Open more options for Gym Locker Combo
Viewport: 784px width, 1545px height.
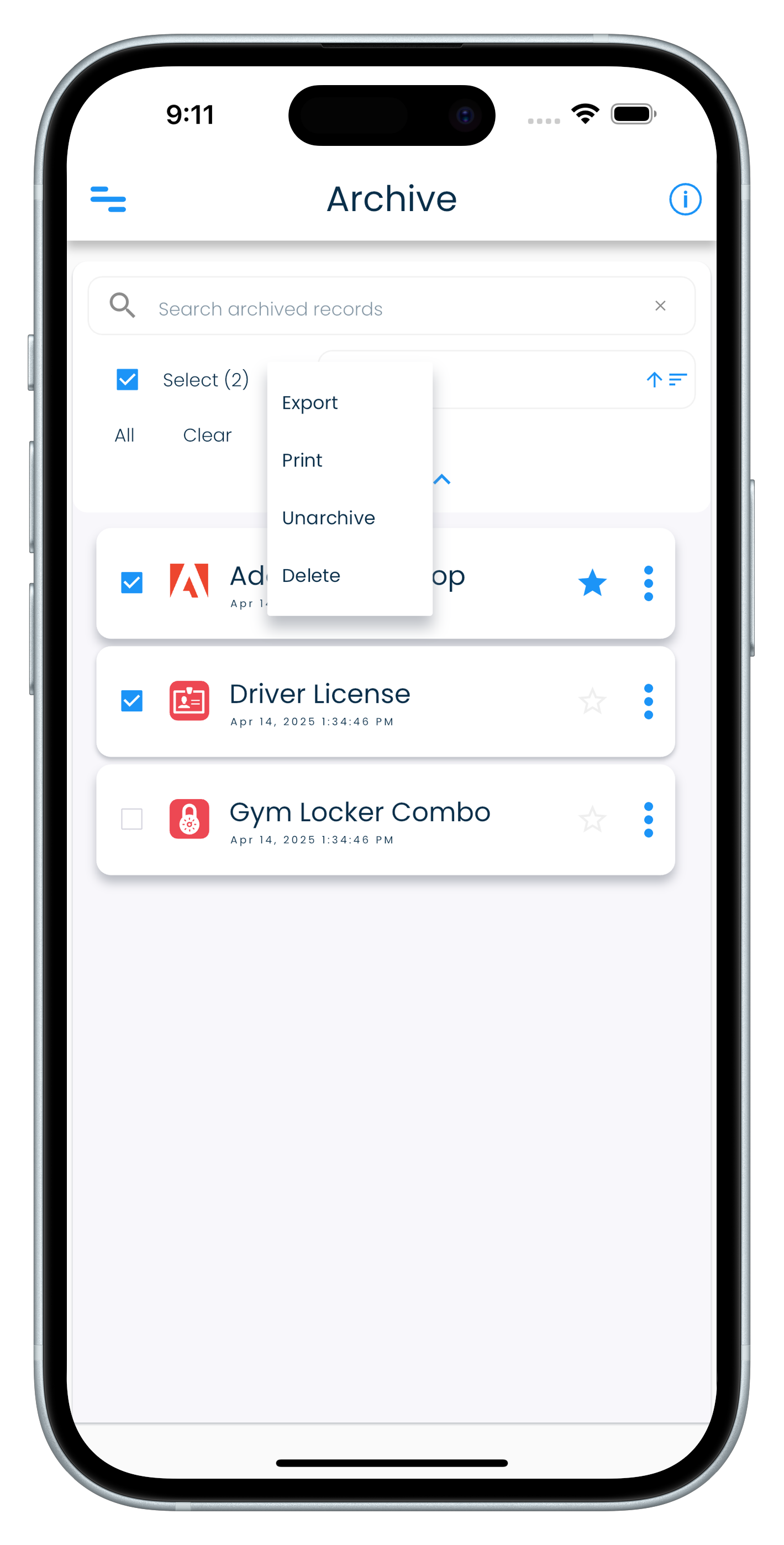point(648,819)
